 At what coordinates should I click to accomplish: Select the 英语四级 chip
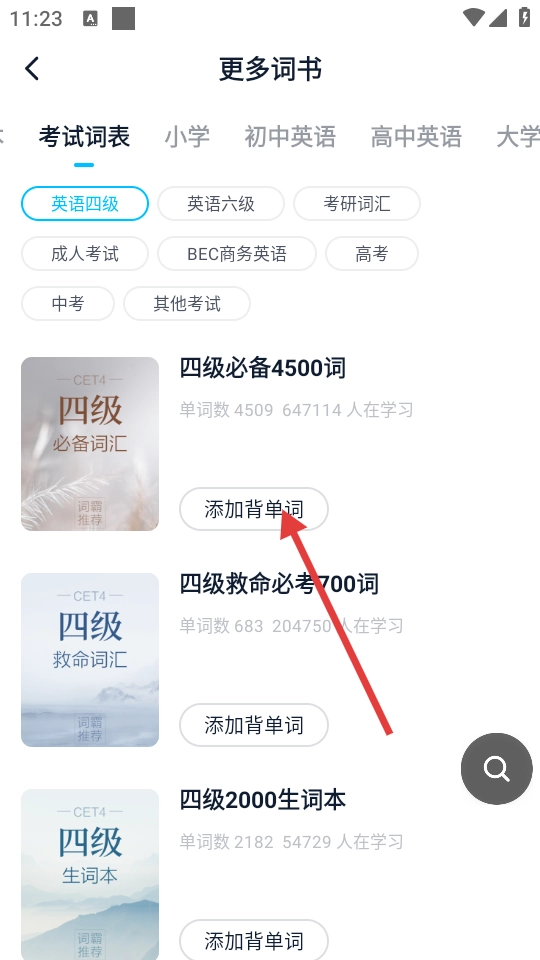(x=85, y=203)
